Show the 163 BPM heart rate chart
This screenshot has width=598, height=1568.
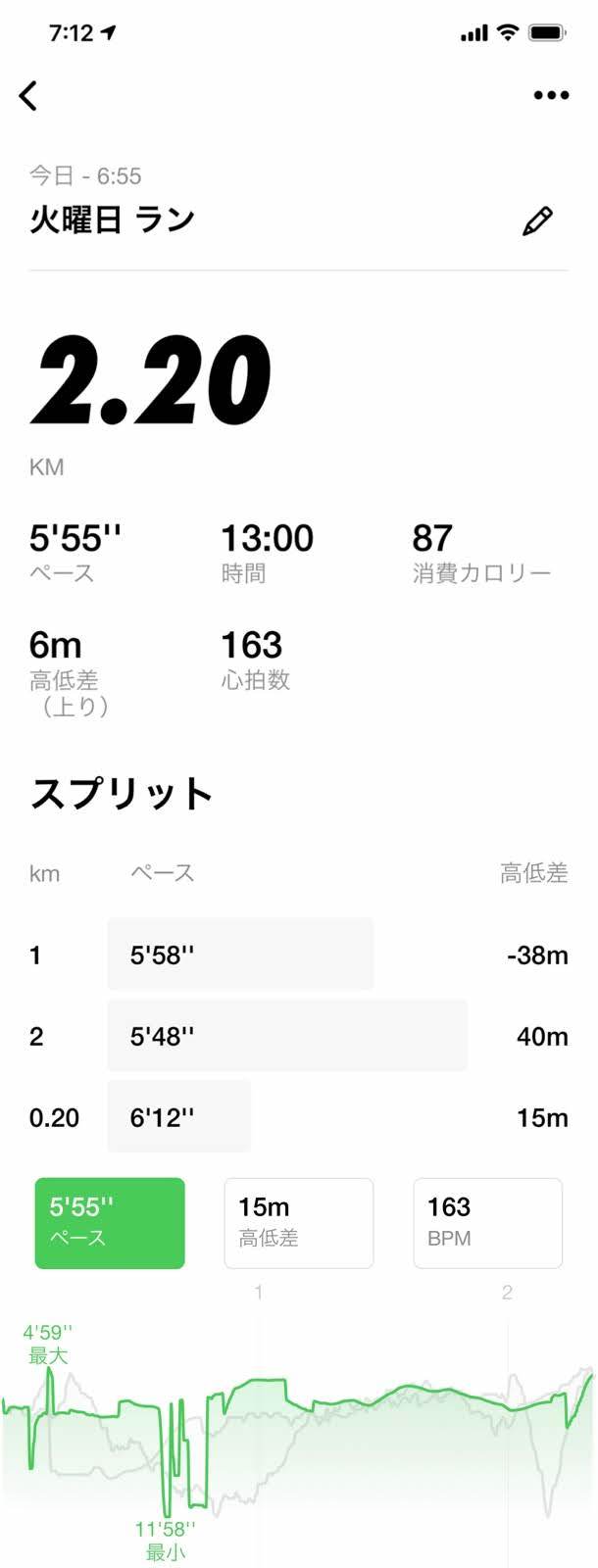pyautogui.click(x=487, y=1222)
